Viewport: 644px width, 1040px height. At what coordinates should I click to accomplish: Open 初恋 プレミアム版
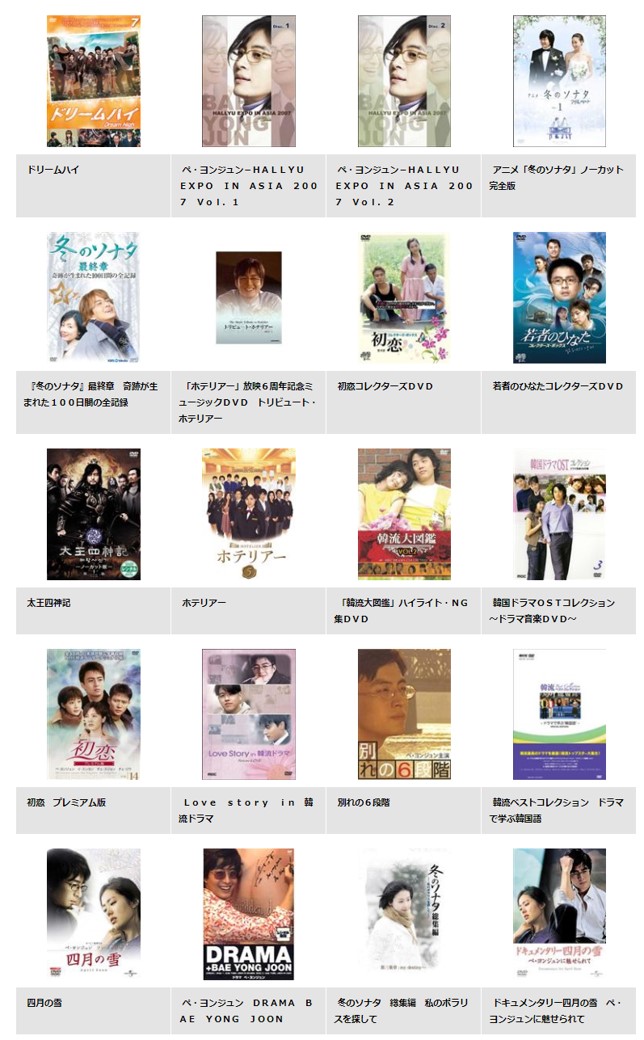[93, 714]
